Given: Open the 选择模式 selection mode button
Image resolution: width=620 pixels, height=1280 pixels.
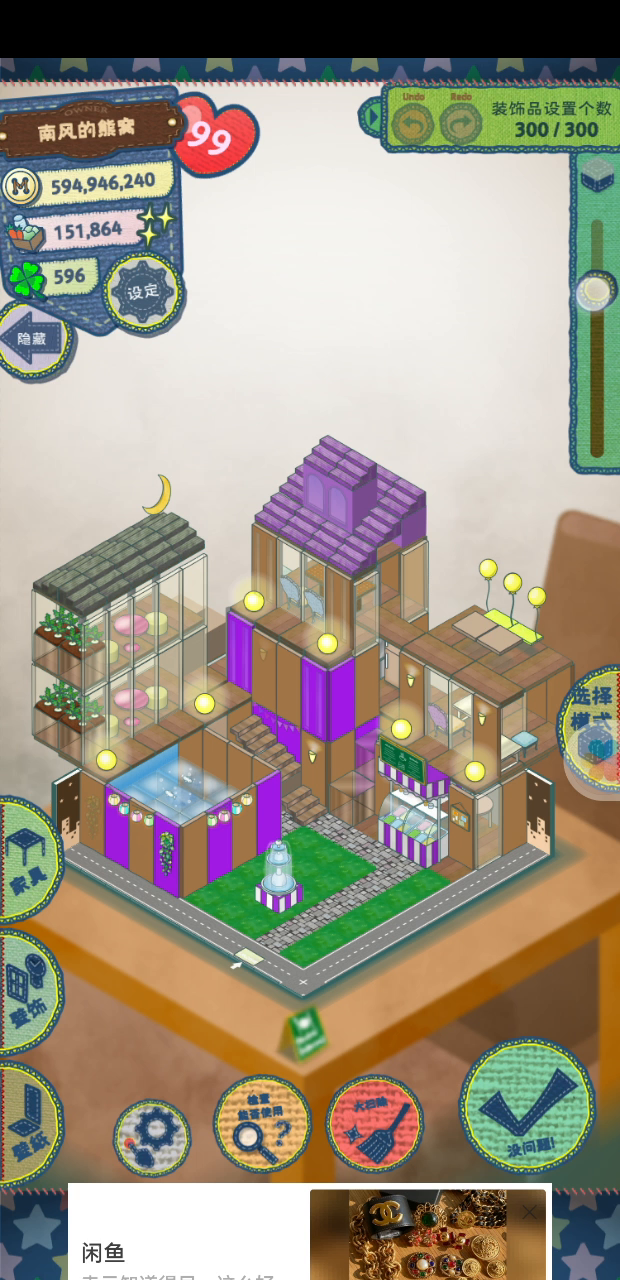Looking at the screenshot, I should [592, 726].
